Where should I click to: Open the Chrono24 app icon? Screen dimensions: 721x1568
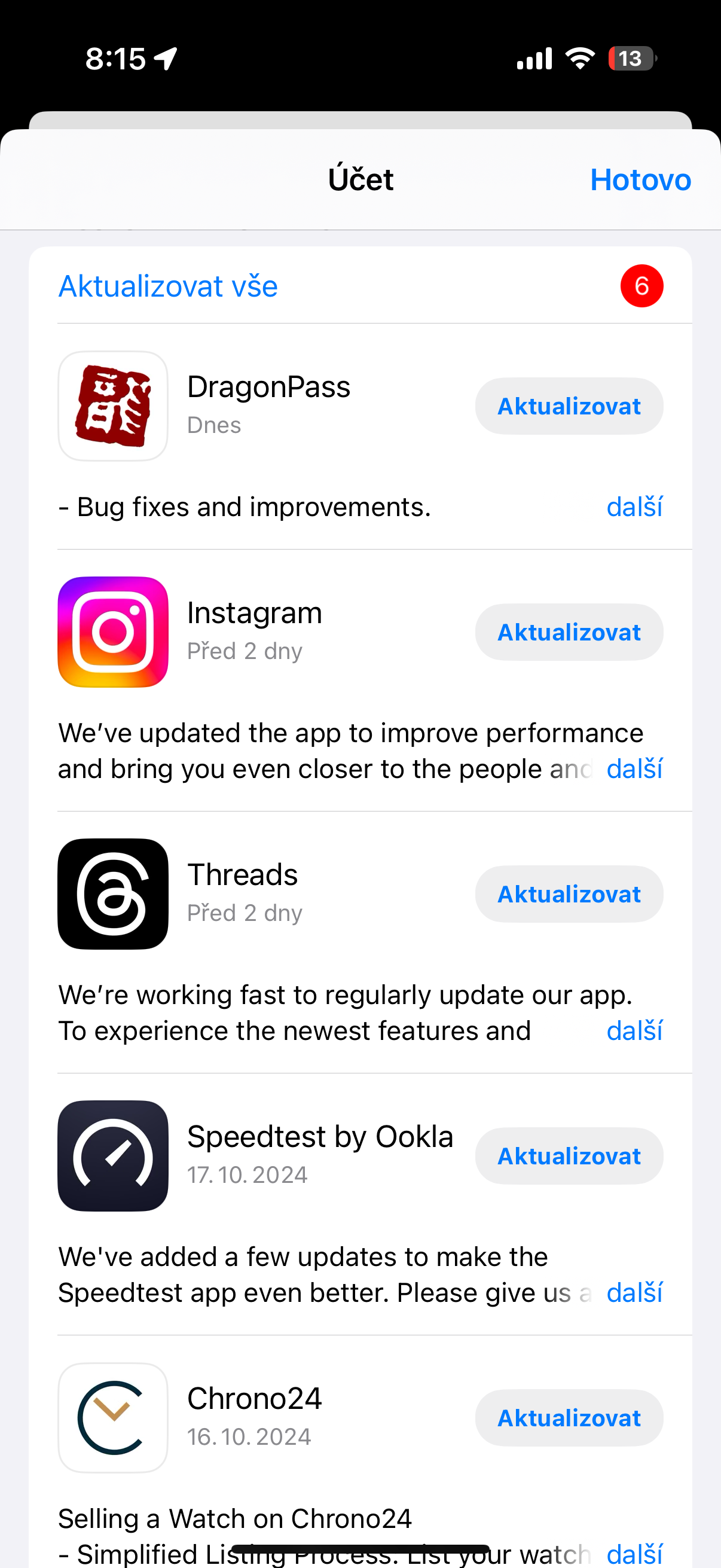coord(112,1418)
